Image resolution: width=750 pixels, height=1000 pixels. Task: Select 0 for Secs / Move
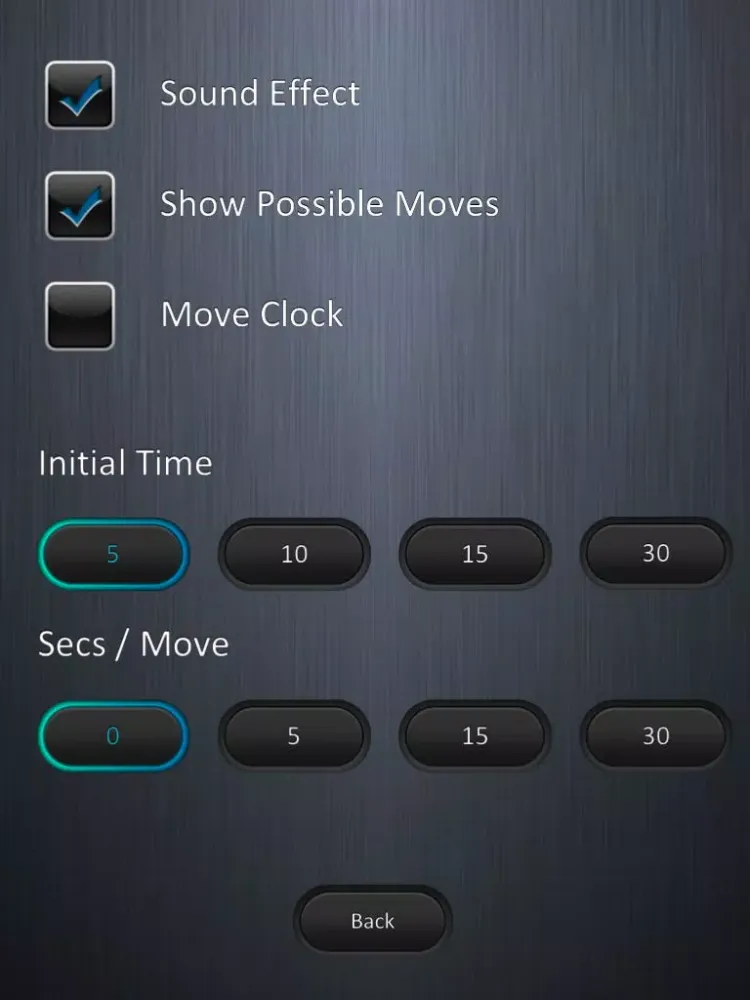(114, 735)
